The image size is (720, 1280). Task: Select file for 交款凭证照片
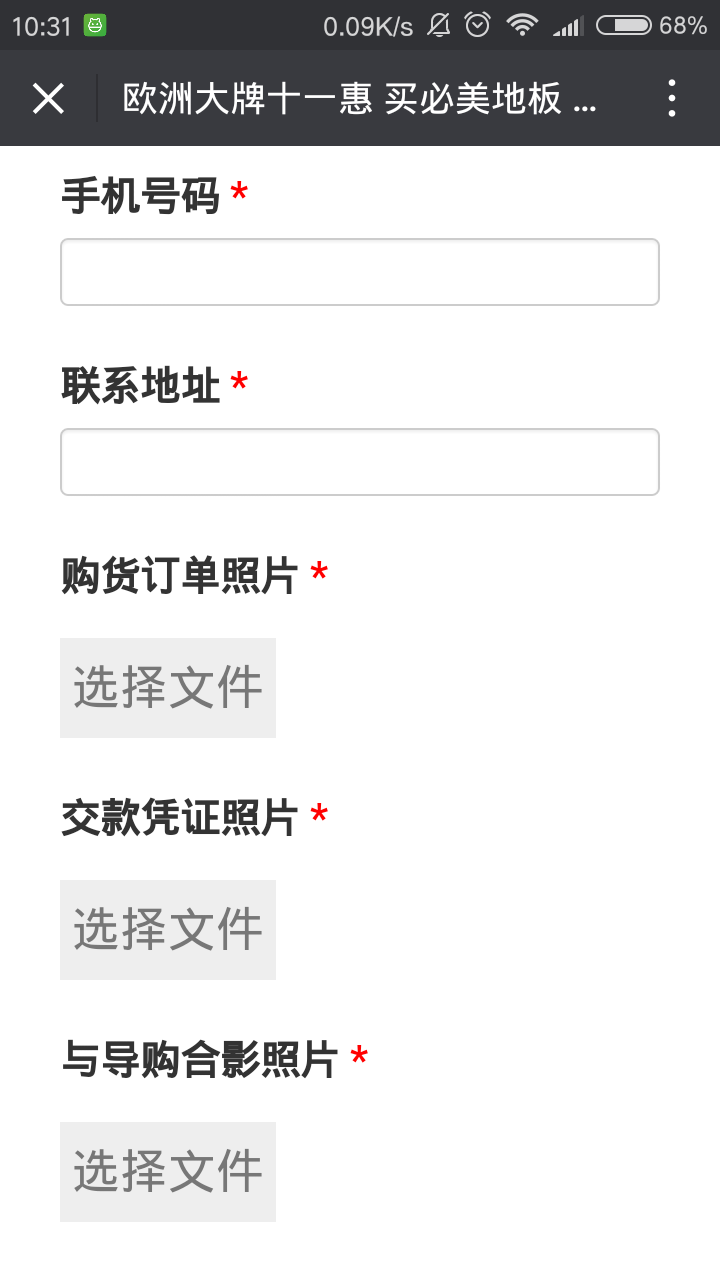pyautogui.click(x=168, y=930)
